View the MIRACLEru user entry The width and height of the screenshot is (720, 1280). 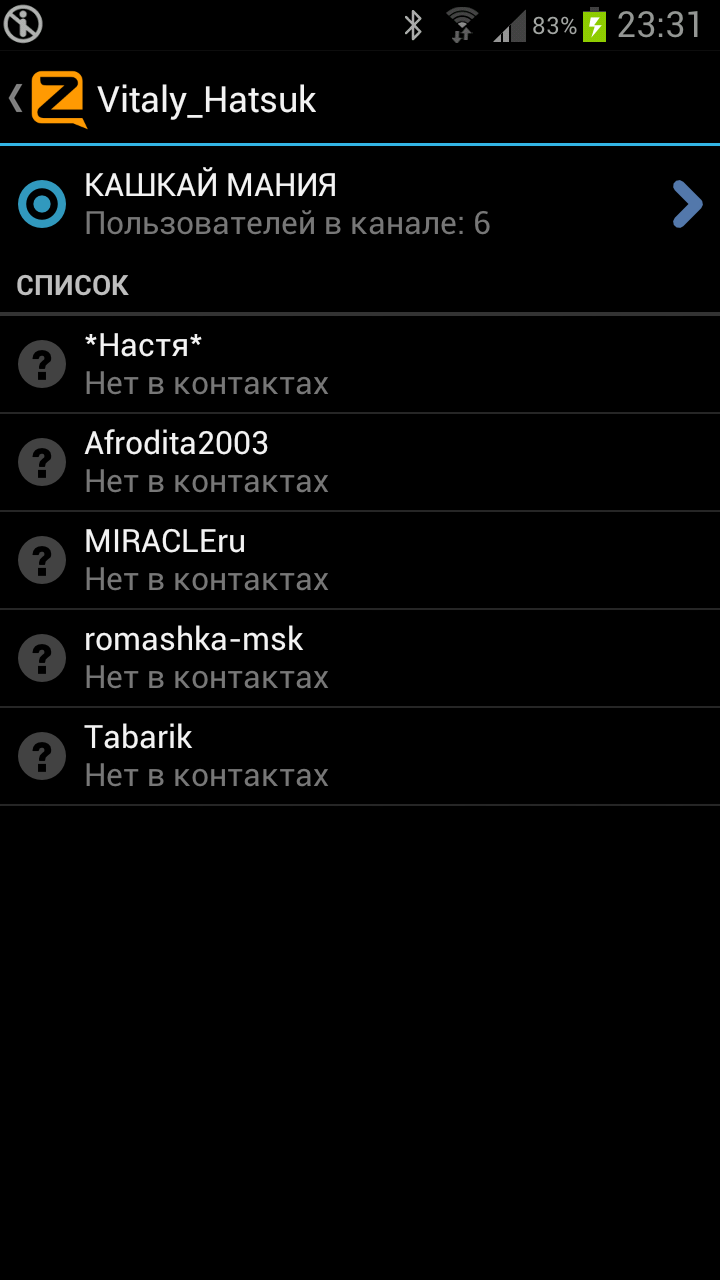[360, 560]
